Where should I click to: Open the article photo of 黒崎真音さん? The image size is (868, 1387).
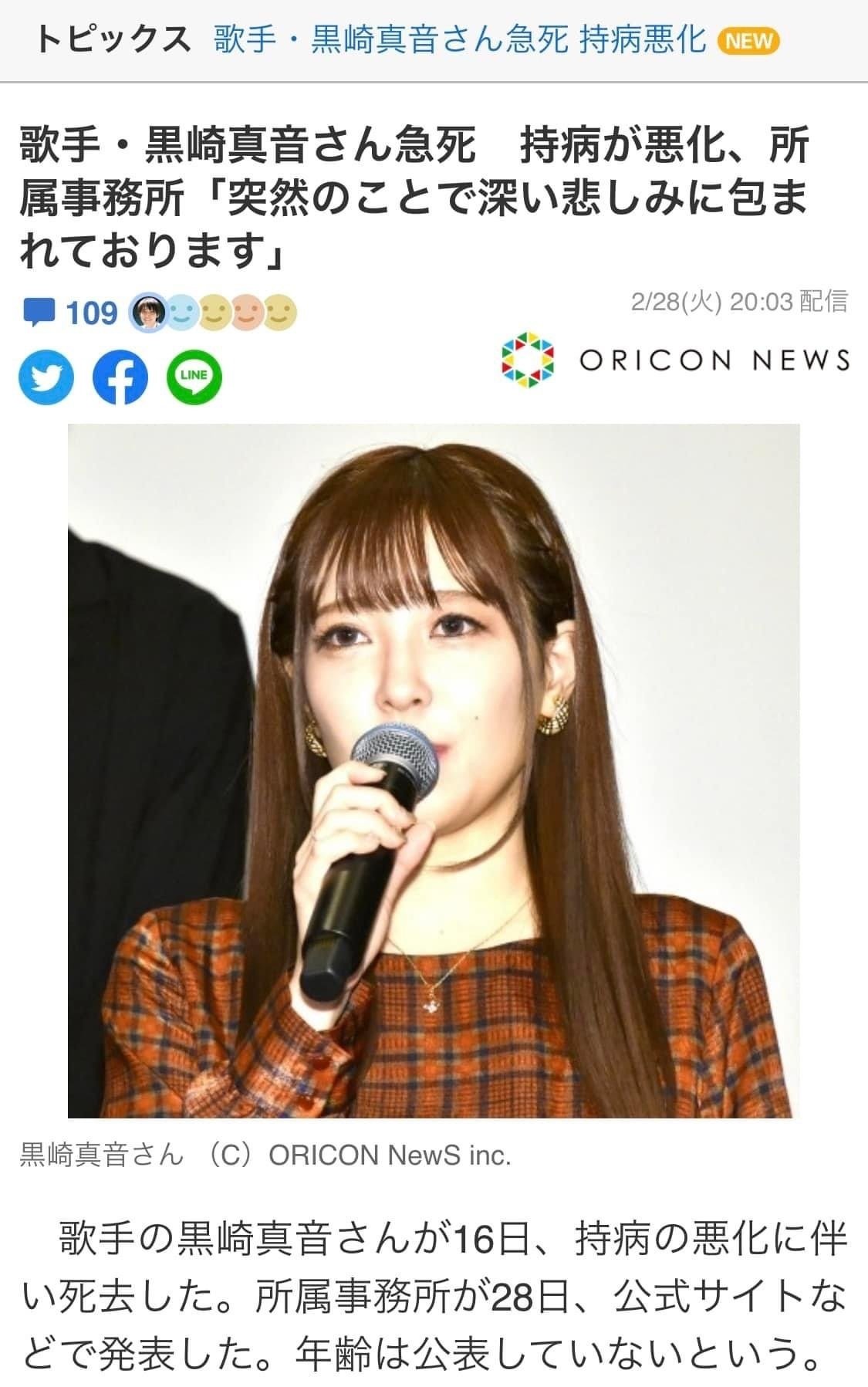pyautogui.click(x=433, y=770)
